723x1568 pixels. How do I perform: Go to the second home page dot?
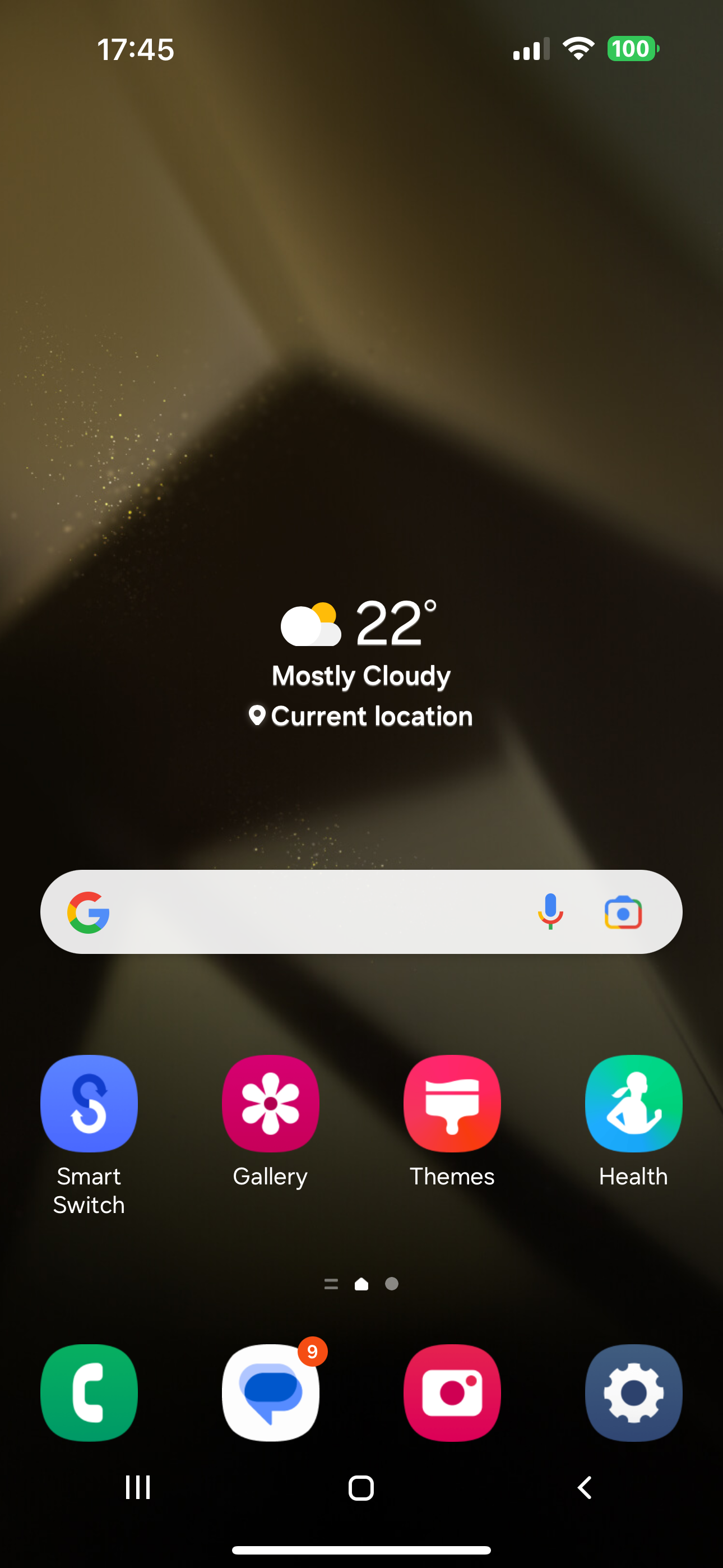coord(392,1284)
